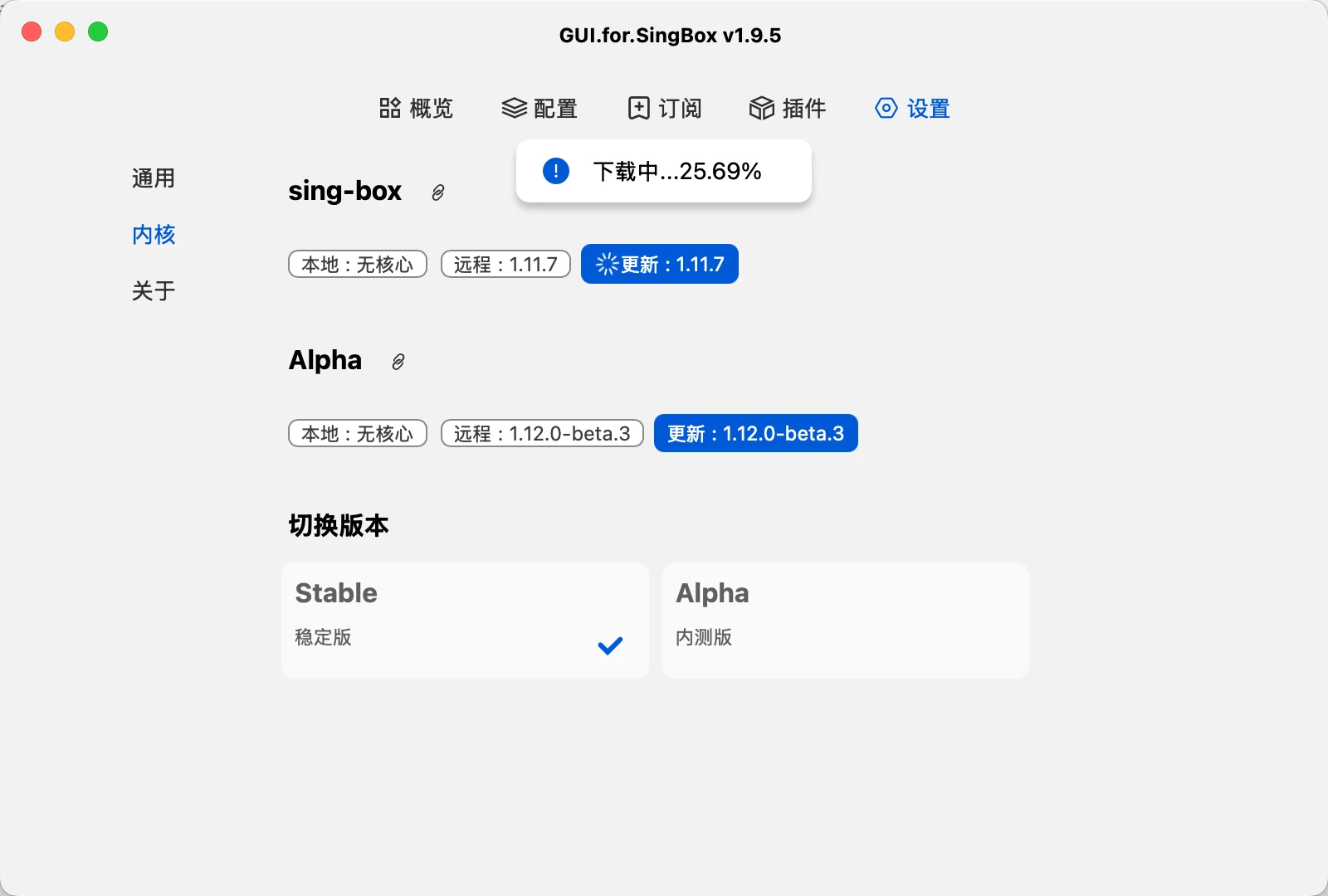1328x896 pixels.
Task: Switch to the 概览 tab
Action: pyautogui.click(x=416, y=109)
